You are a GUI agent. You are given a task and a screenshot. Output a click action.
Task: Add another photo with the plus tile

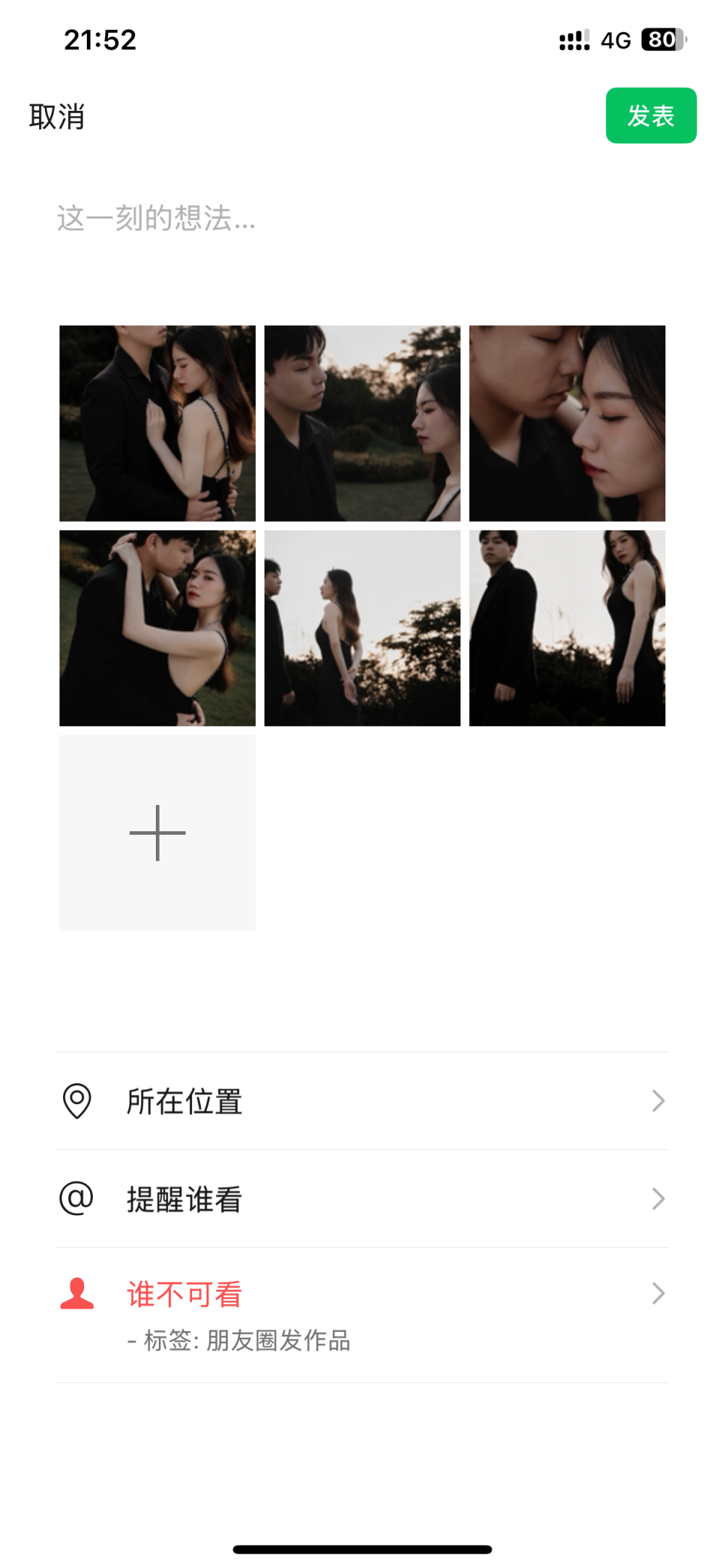157,833
